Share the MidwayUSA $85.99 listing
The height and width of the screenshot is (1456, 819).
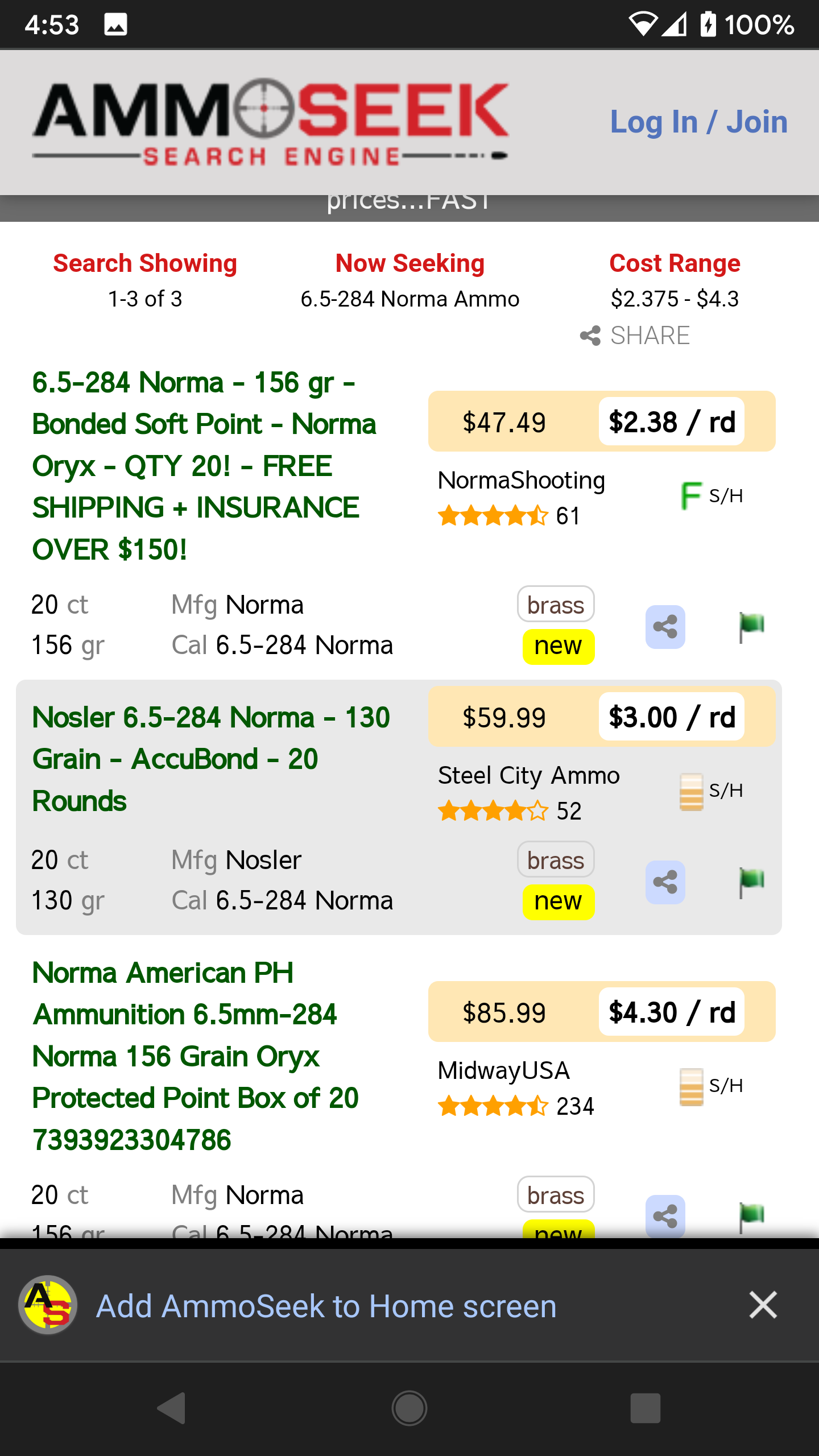coord(665,1217)
